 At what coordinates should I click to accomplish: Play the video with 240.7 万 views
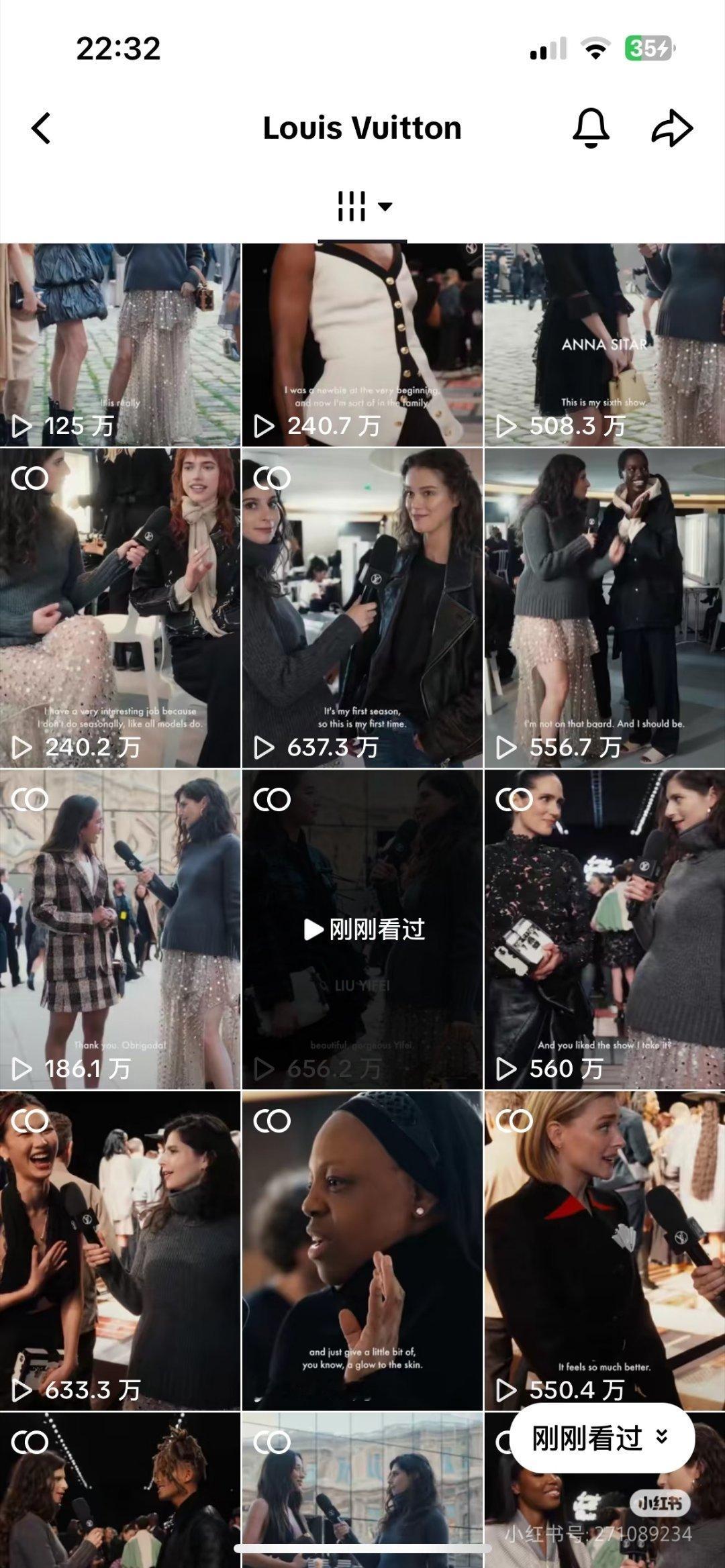point(362,345)
